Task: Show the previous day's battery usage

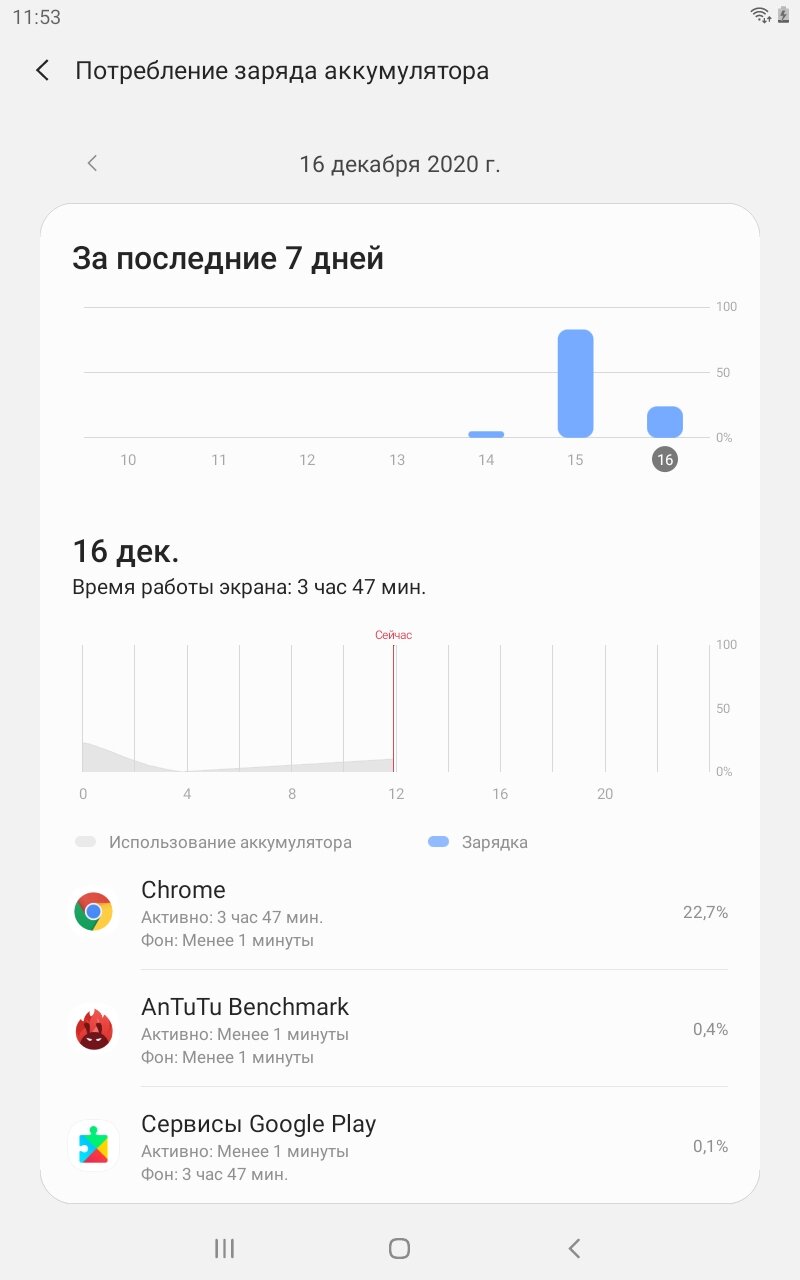Action: (x=92, y=163)
